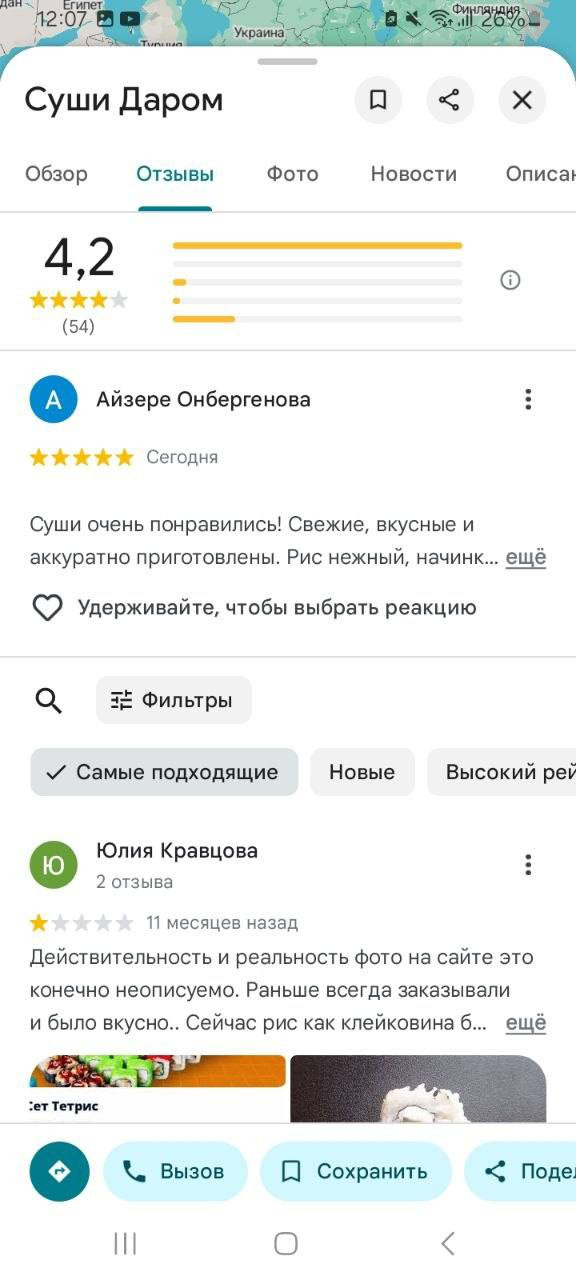Switch to the Фото tab
Screen dimensions: 576x1280
point(292,174)
